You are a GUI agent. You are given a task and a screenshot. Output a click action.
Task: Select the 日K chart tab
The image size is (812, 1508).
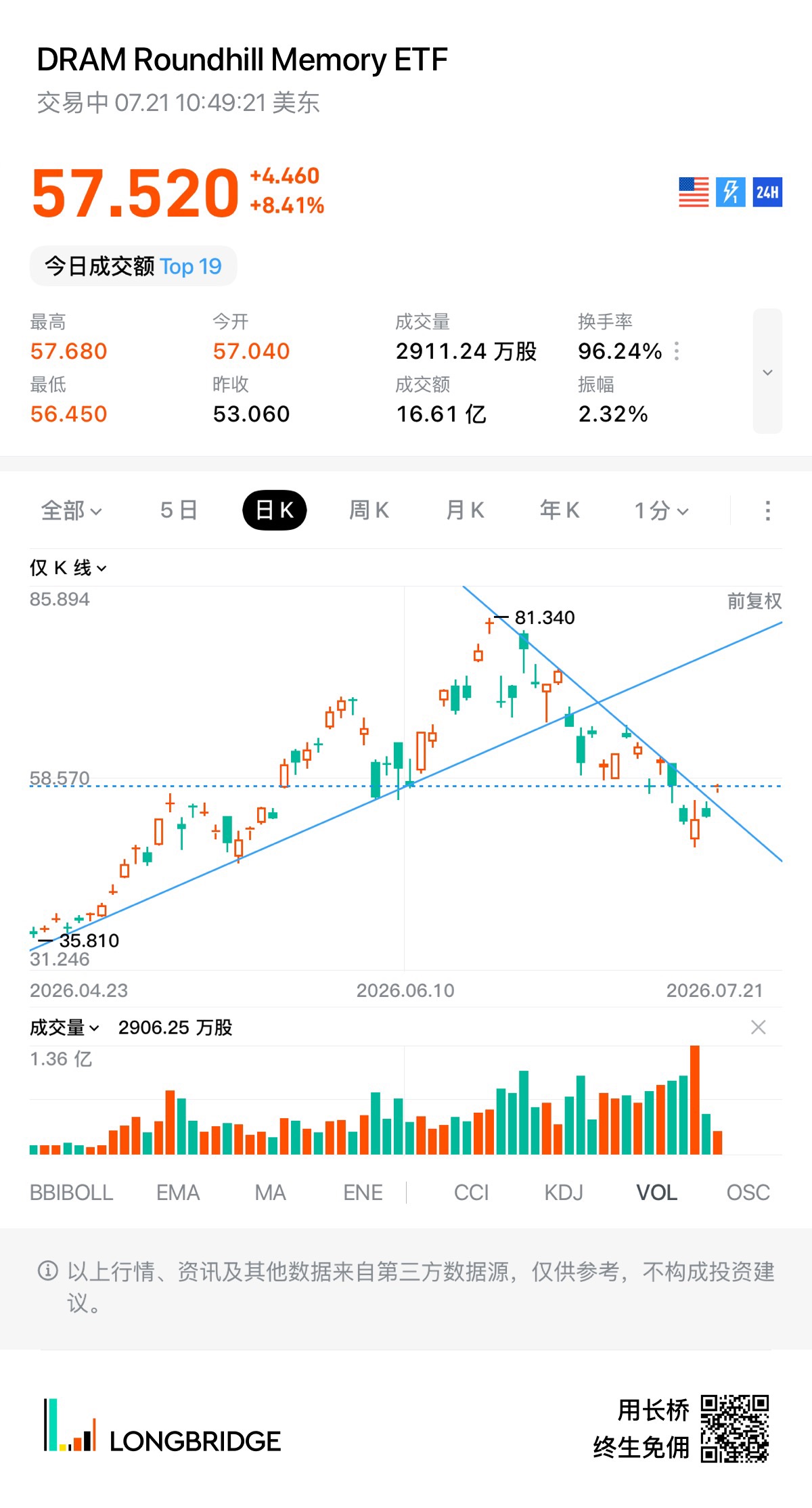[275, 510]
